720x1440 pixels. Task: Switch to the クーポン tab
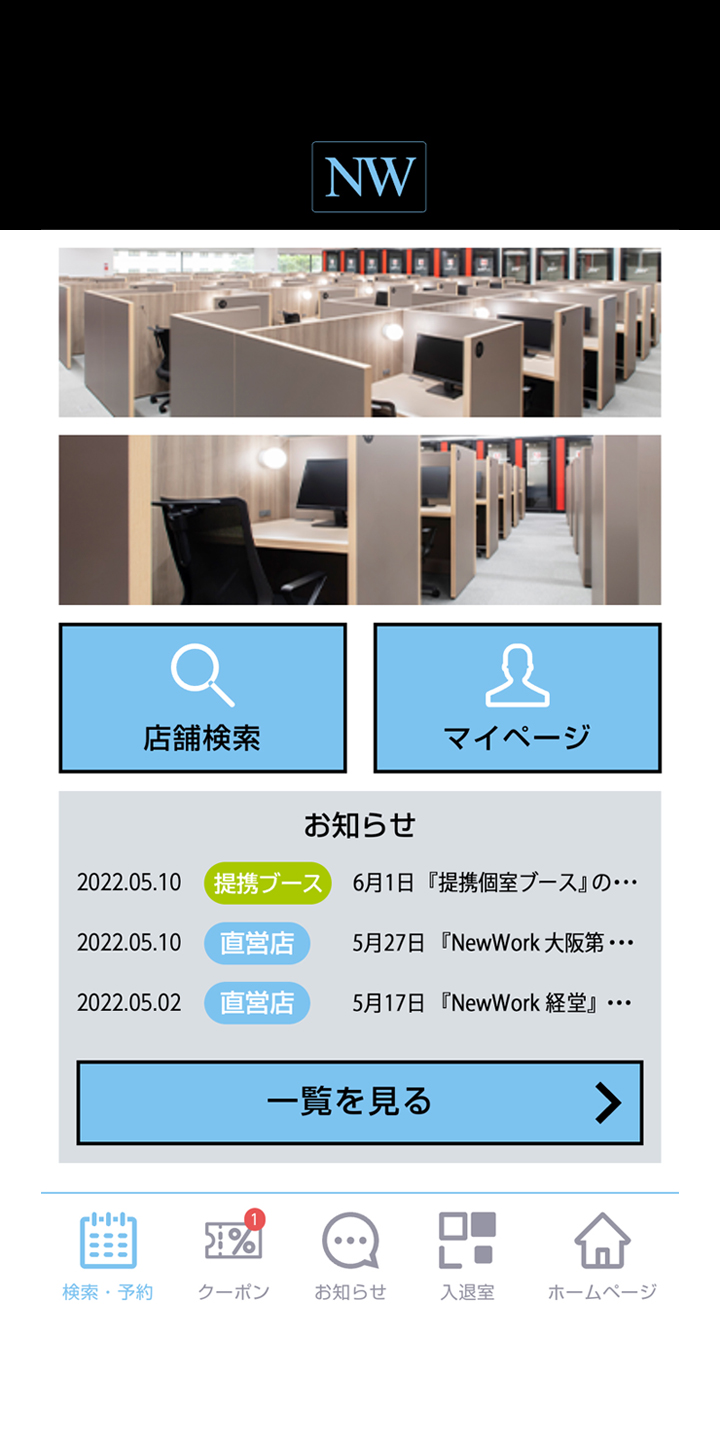click(234, 1255)
